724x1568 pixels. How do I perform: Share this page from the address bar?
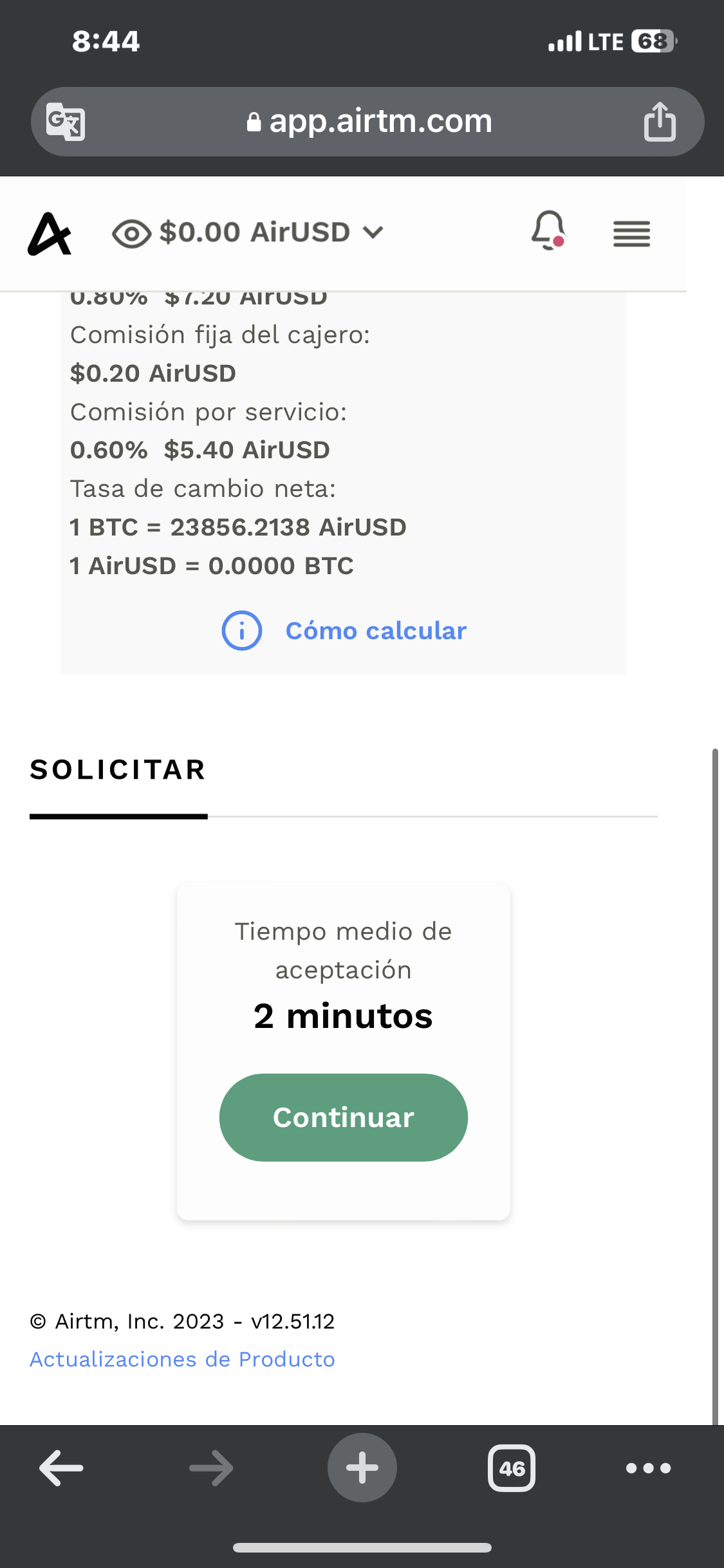coord(660,122)
